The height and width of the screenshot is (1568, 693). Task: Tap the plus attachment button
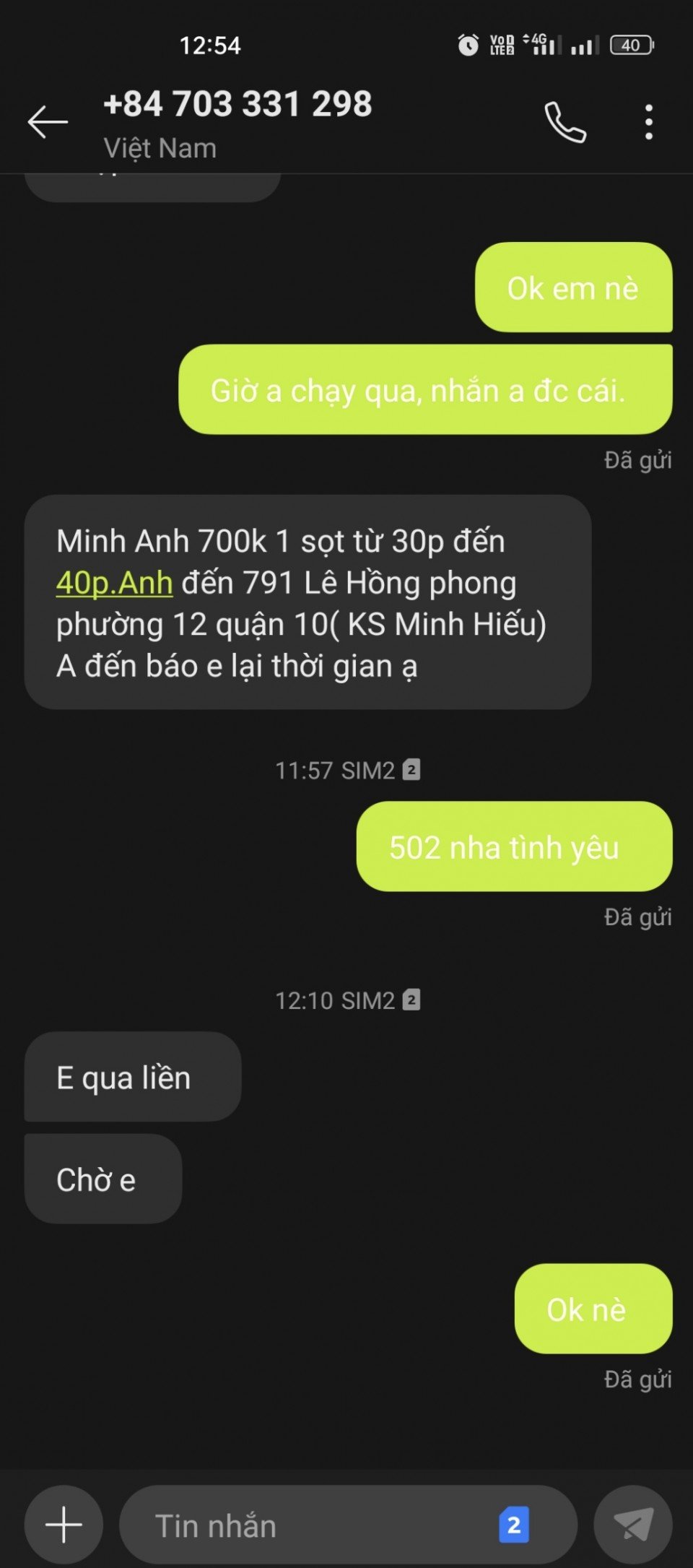click(64, 1525)
